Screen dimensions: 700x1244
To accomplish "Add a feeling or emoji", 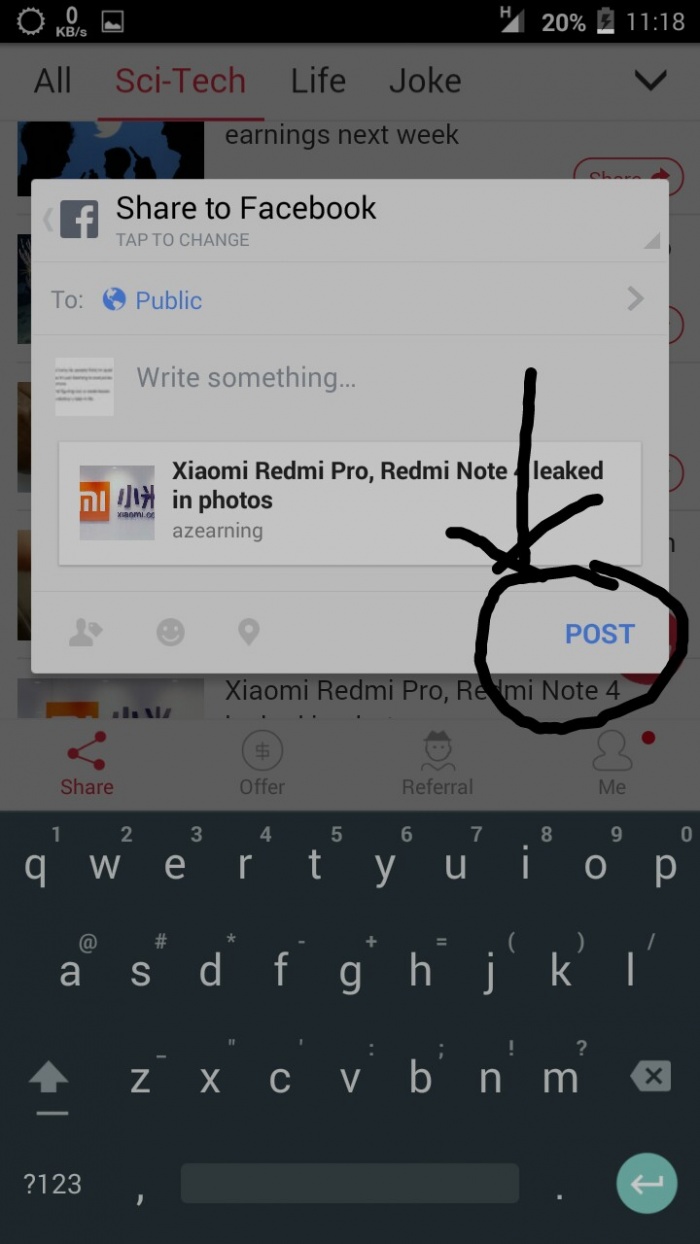I will click(171, 632).
